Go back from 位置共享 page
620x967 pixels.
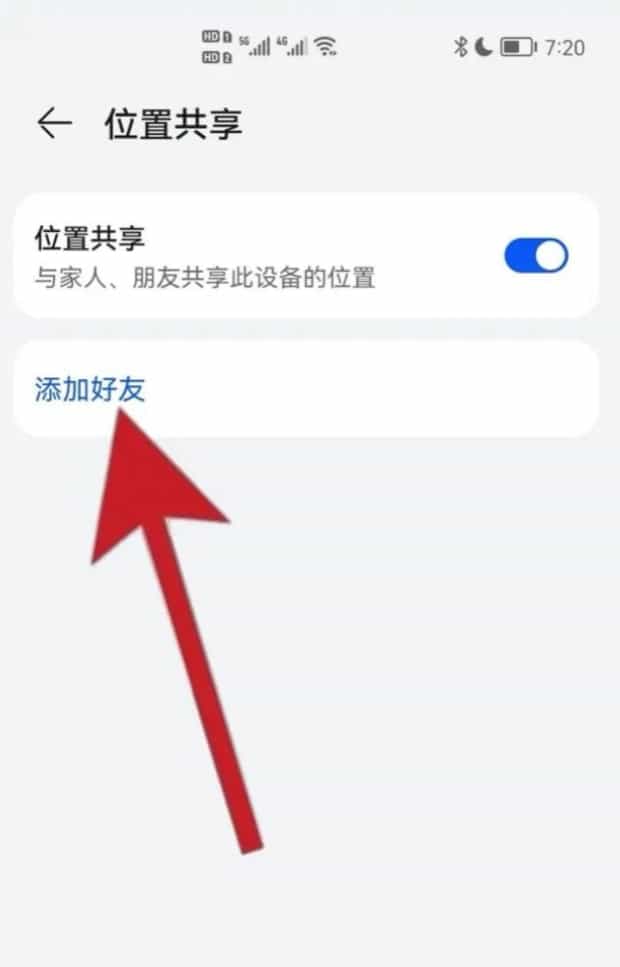click(x=54, y=124)
